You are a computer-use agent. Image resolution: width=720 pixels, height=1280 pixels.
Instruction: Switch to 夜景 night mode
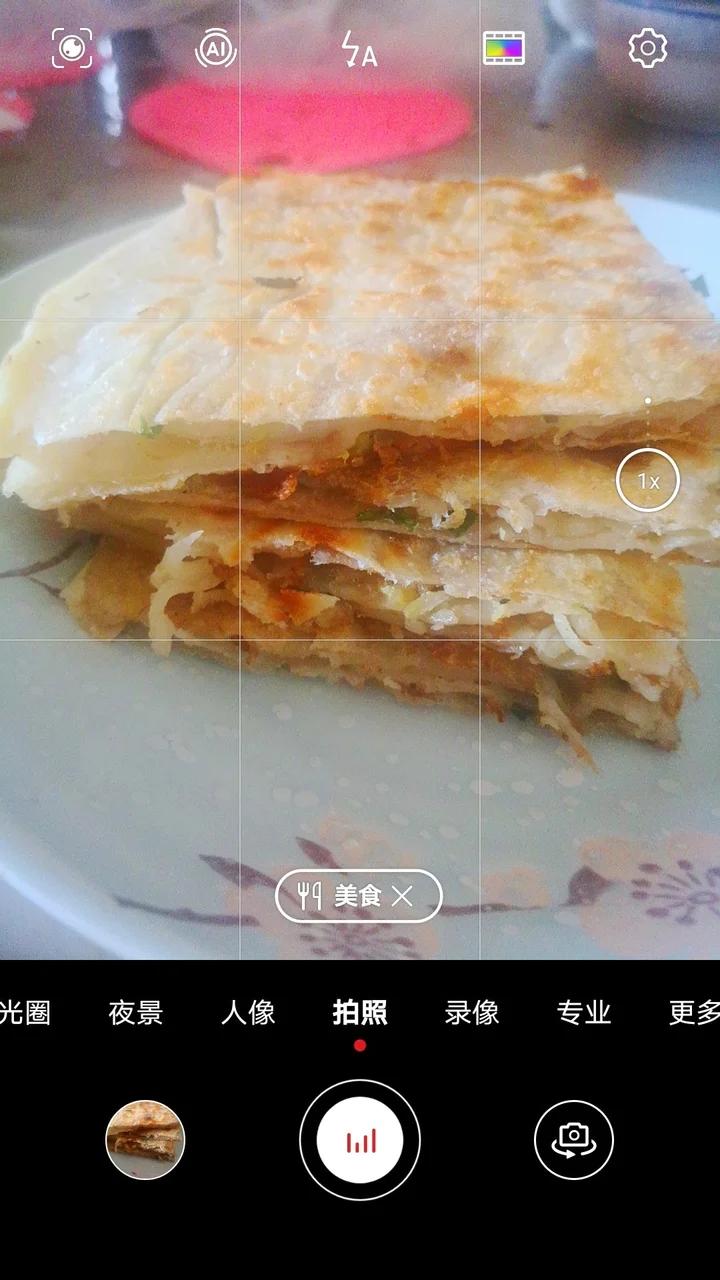(136, 1012)
